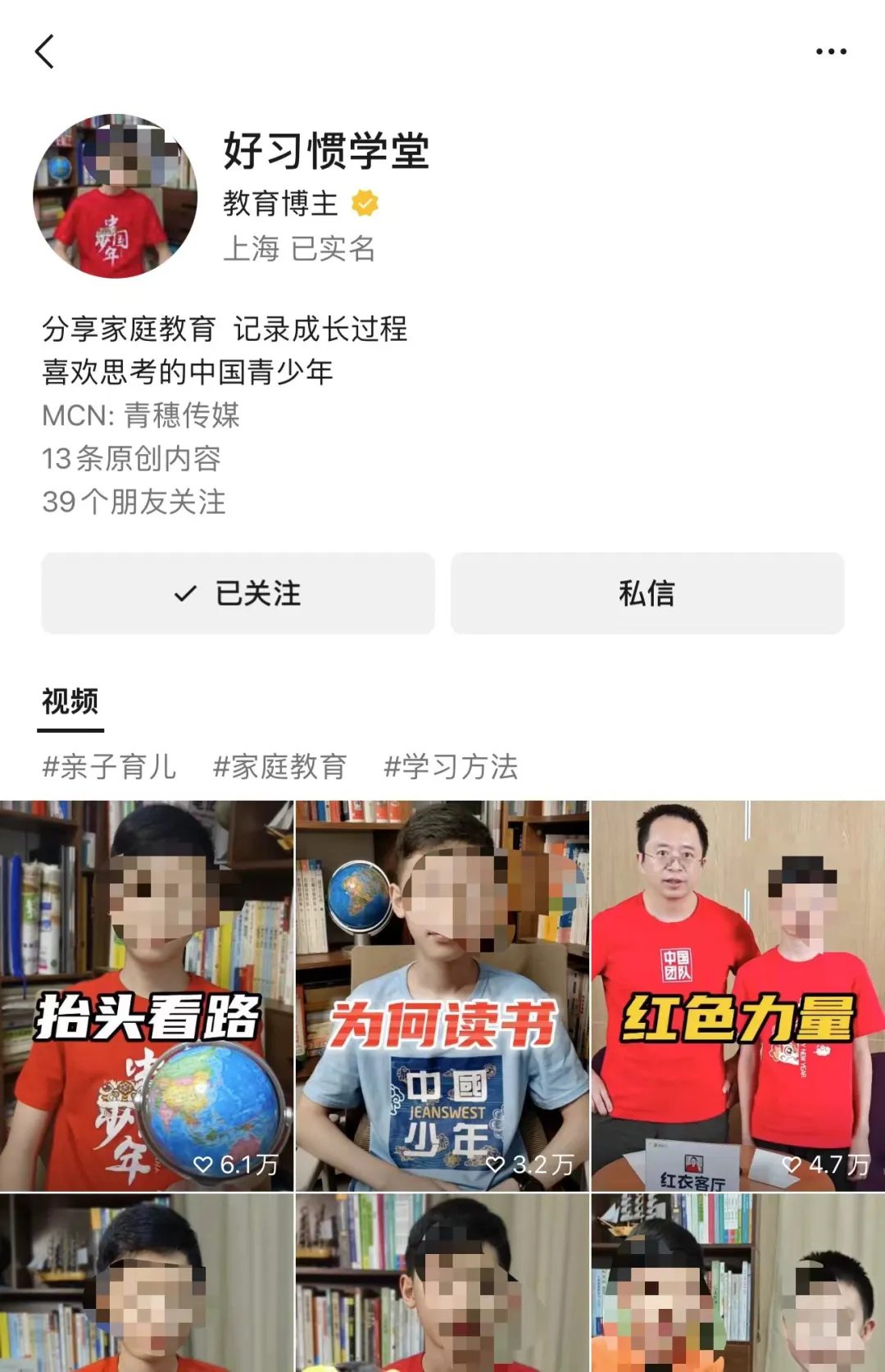885x1372 pixels.
Task: Send a private message via 私信
Action: click(647, 593)
